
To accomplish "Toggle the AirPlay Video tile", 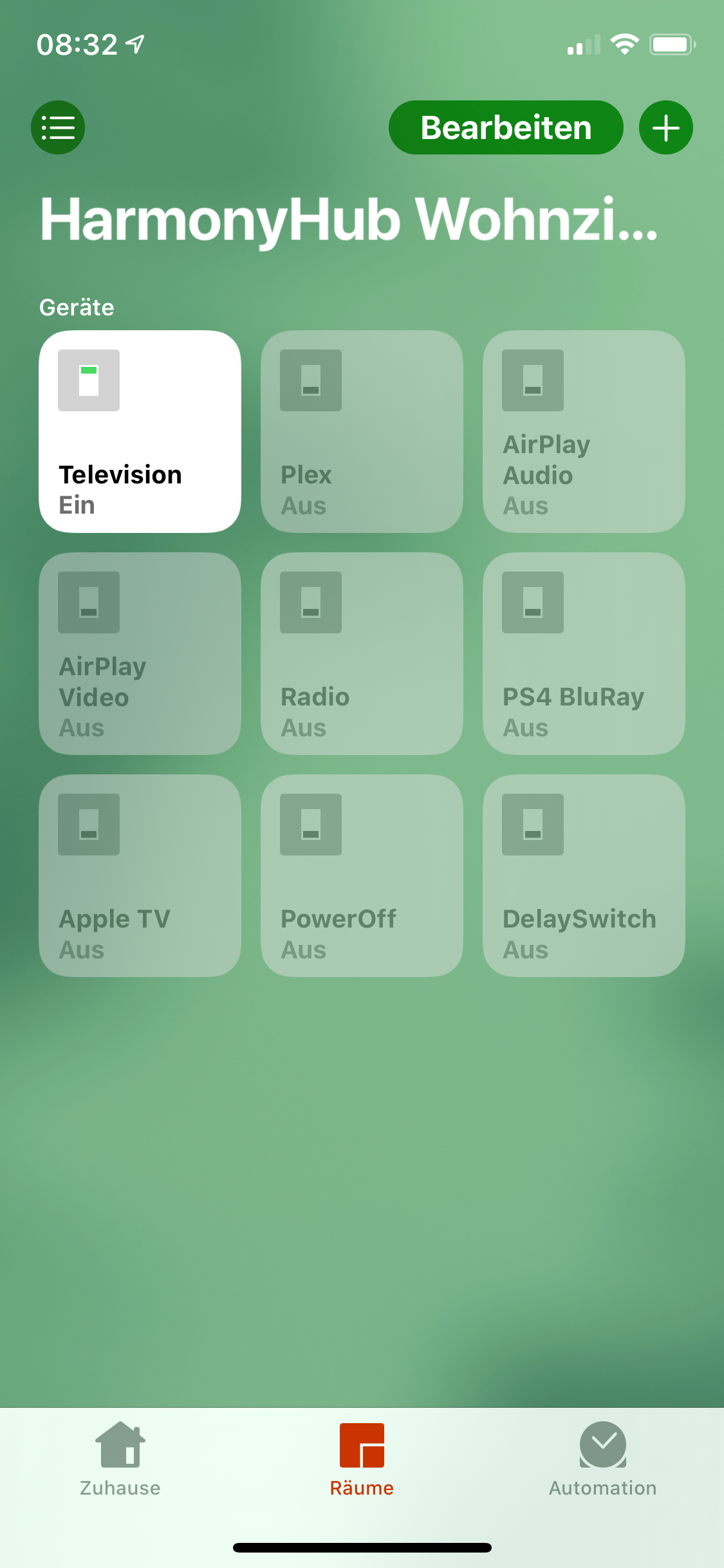I will click(x=140, y=653).
